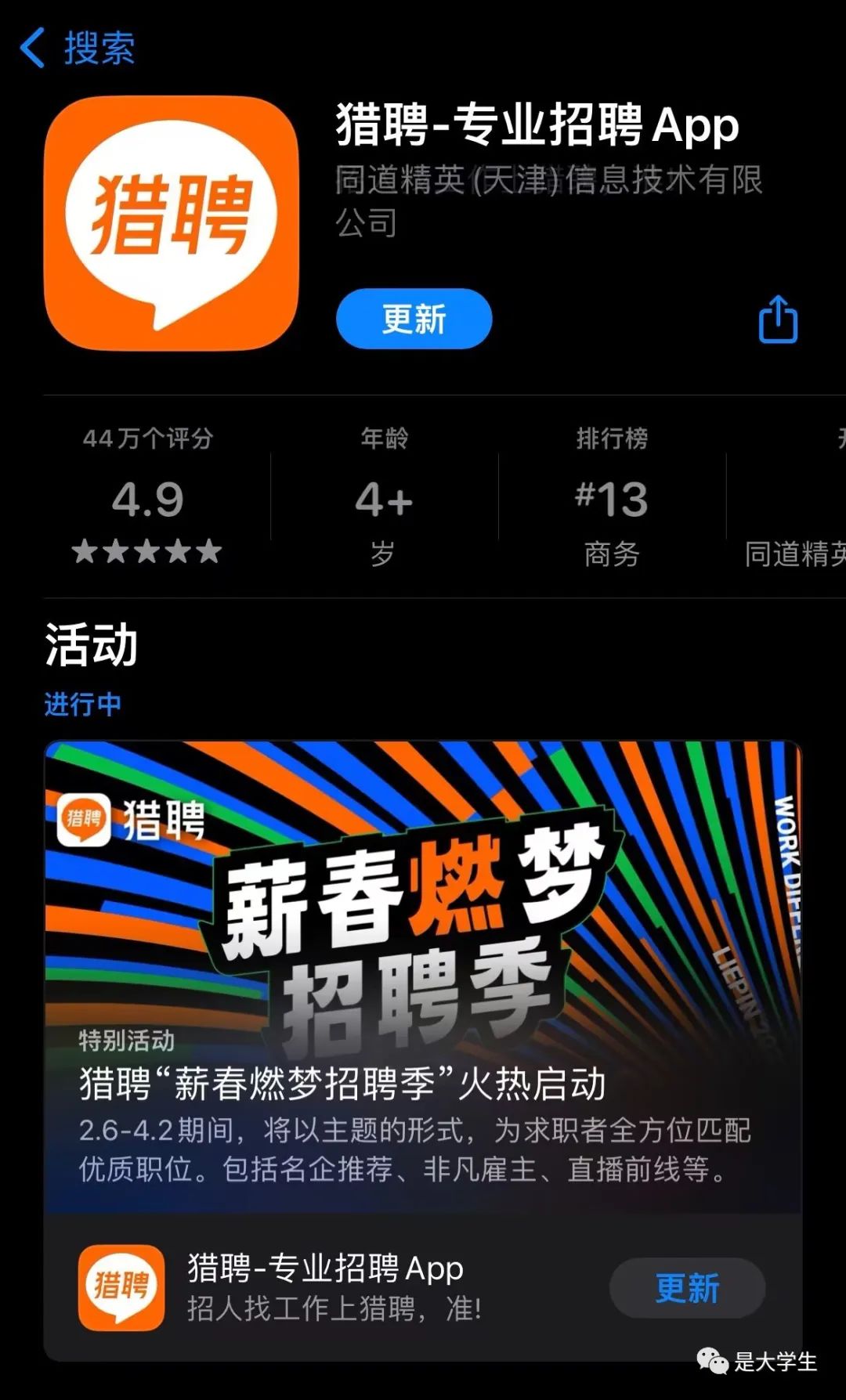
Task: Tap 更新 inside the bottom activity card
Action: point(686,1286)
